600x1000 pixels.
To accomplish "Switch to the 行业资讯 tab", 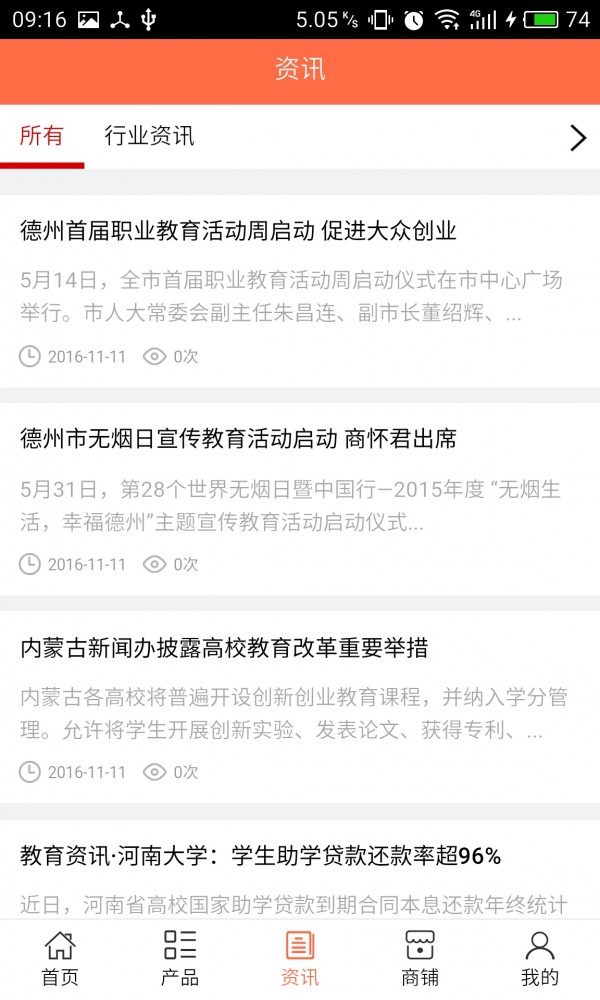I will [149, 137].
